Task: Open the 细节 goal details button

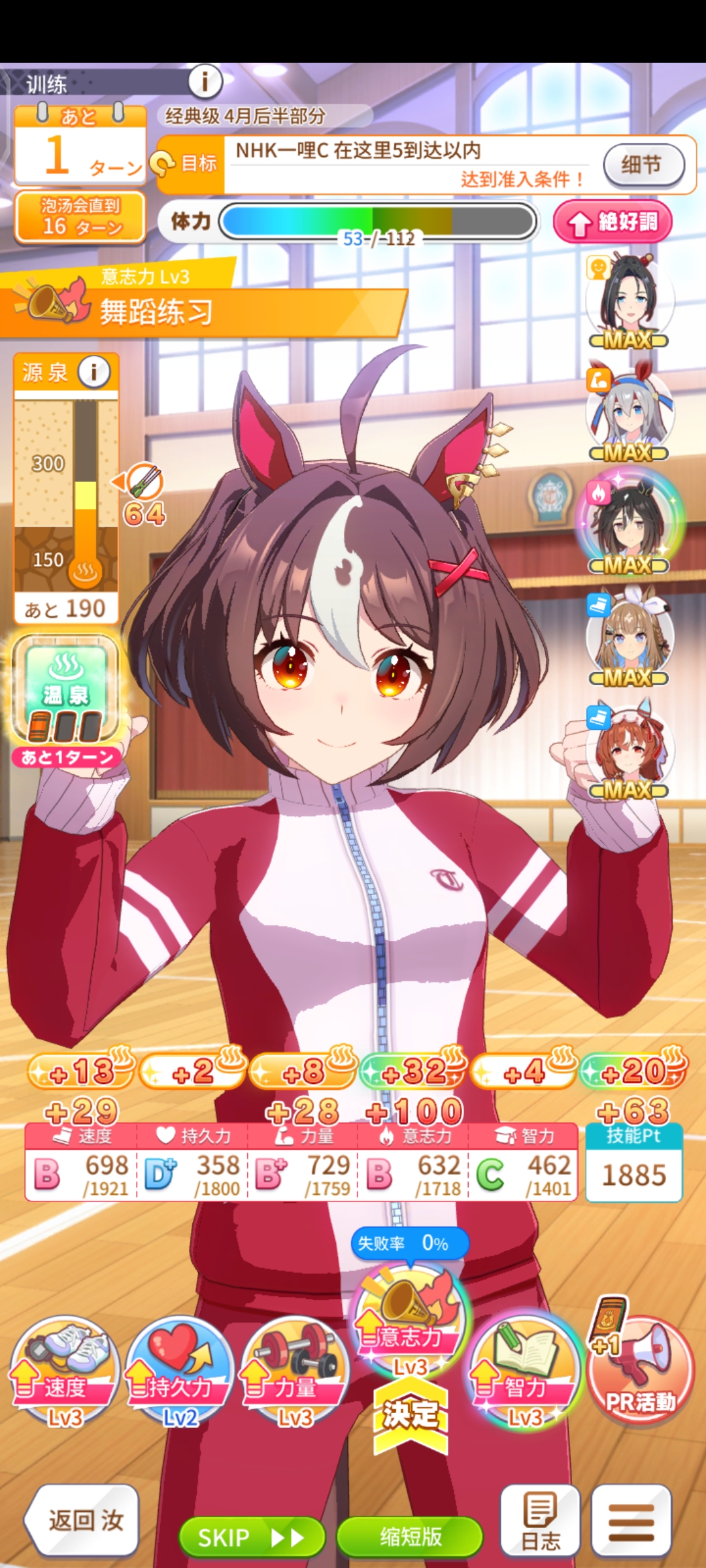Action: pyautogui.click(x=643, y=165)
